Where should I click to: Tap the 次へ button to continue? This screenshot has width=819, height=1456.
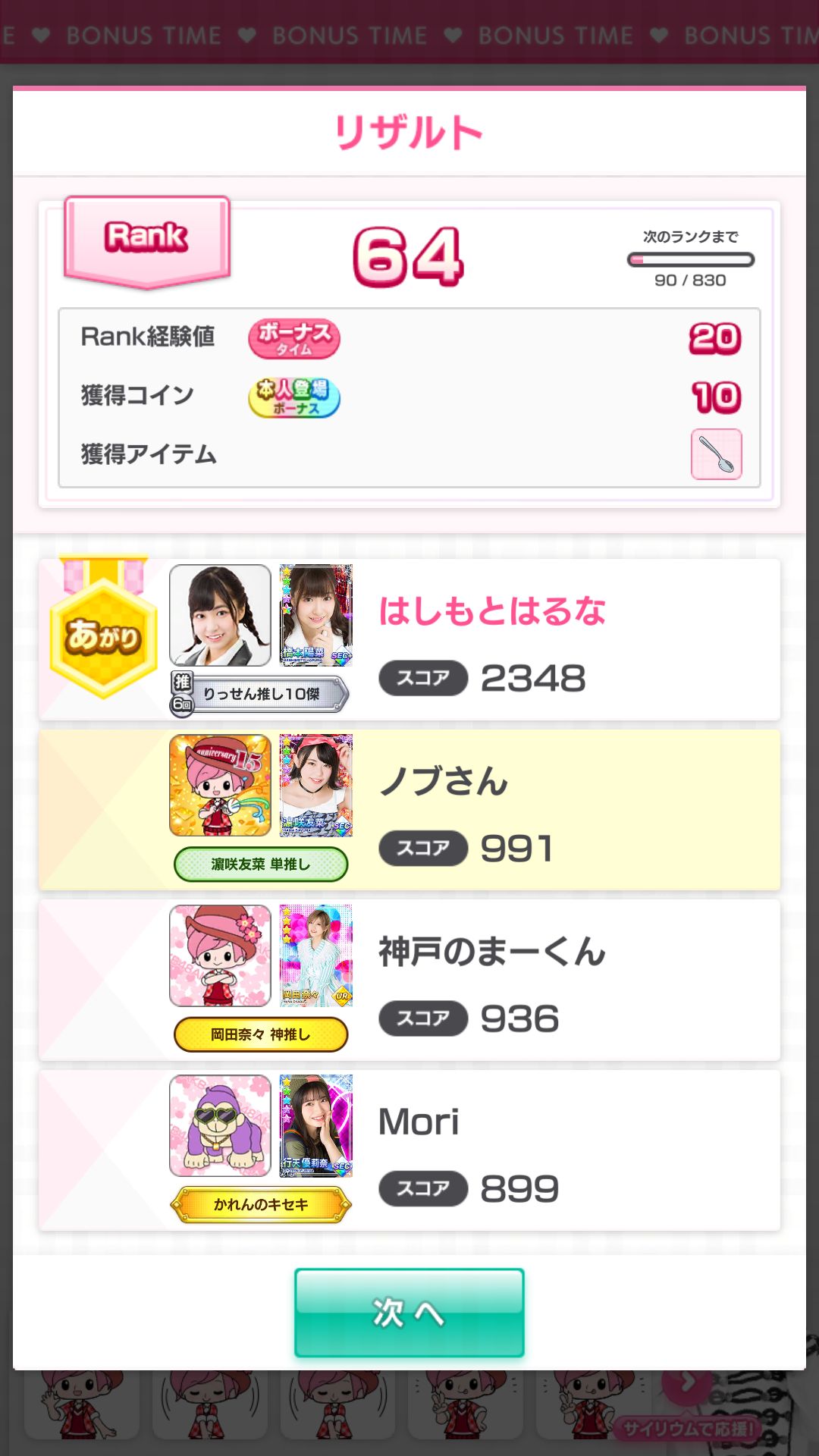click(409, 1313)
